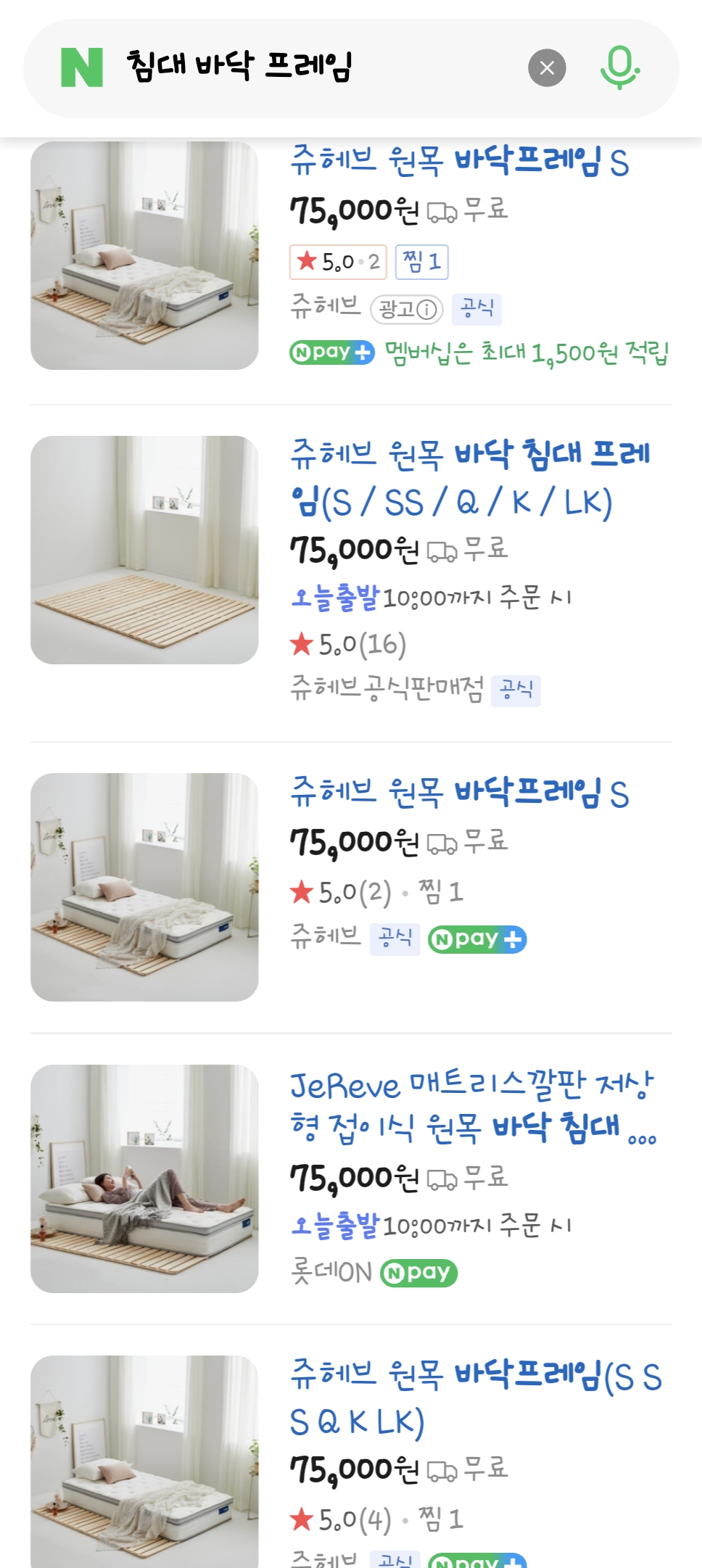View the product photo with person lying on mattress
The height and width of the screenshot is (1568, 702).
coord(144,1179)
